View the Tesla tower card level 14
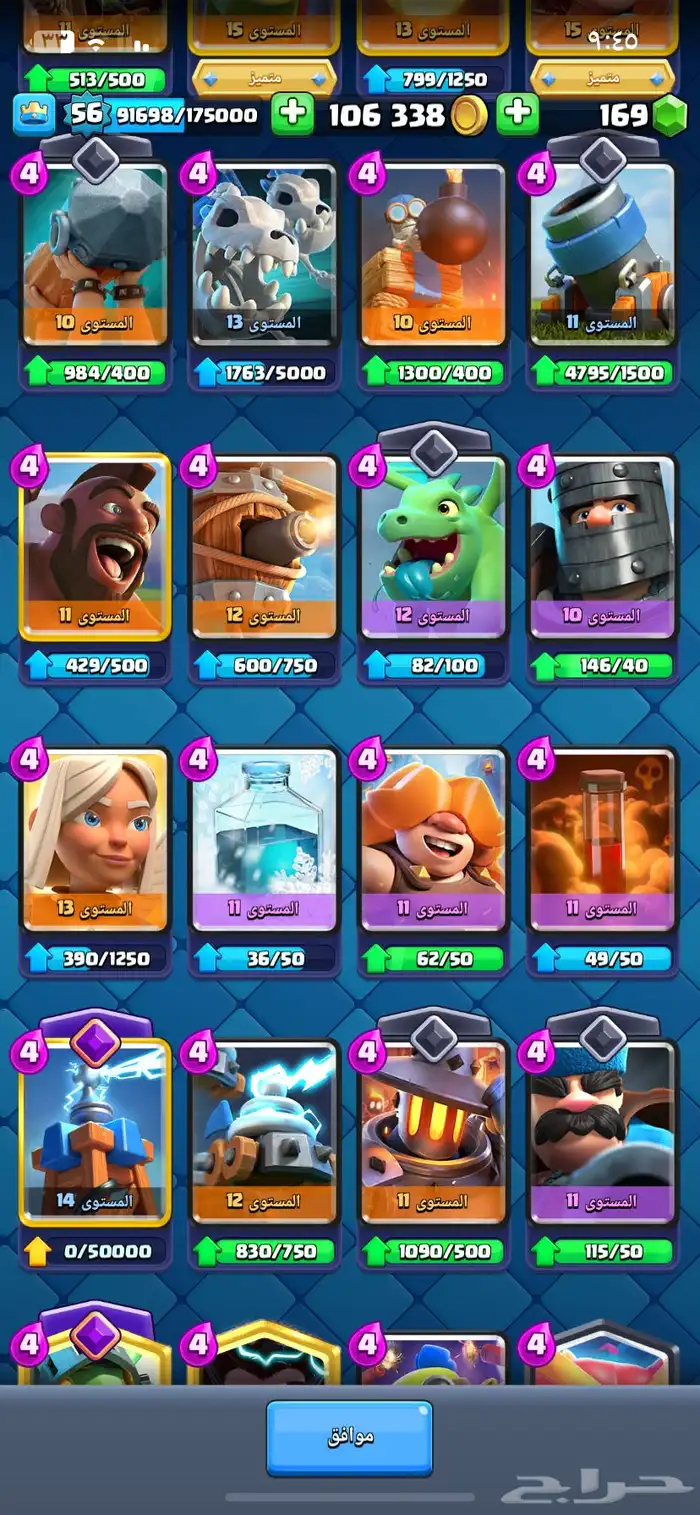The height and width of the screenshot is (1515, 700). point(95,1132)
